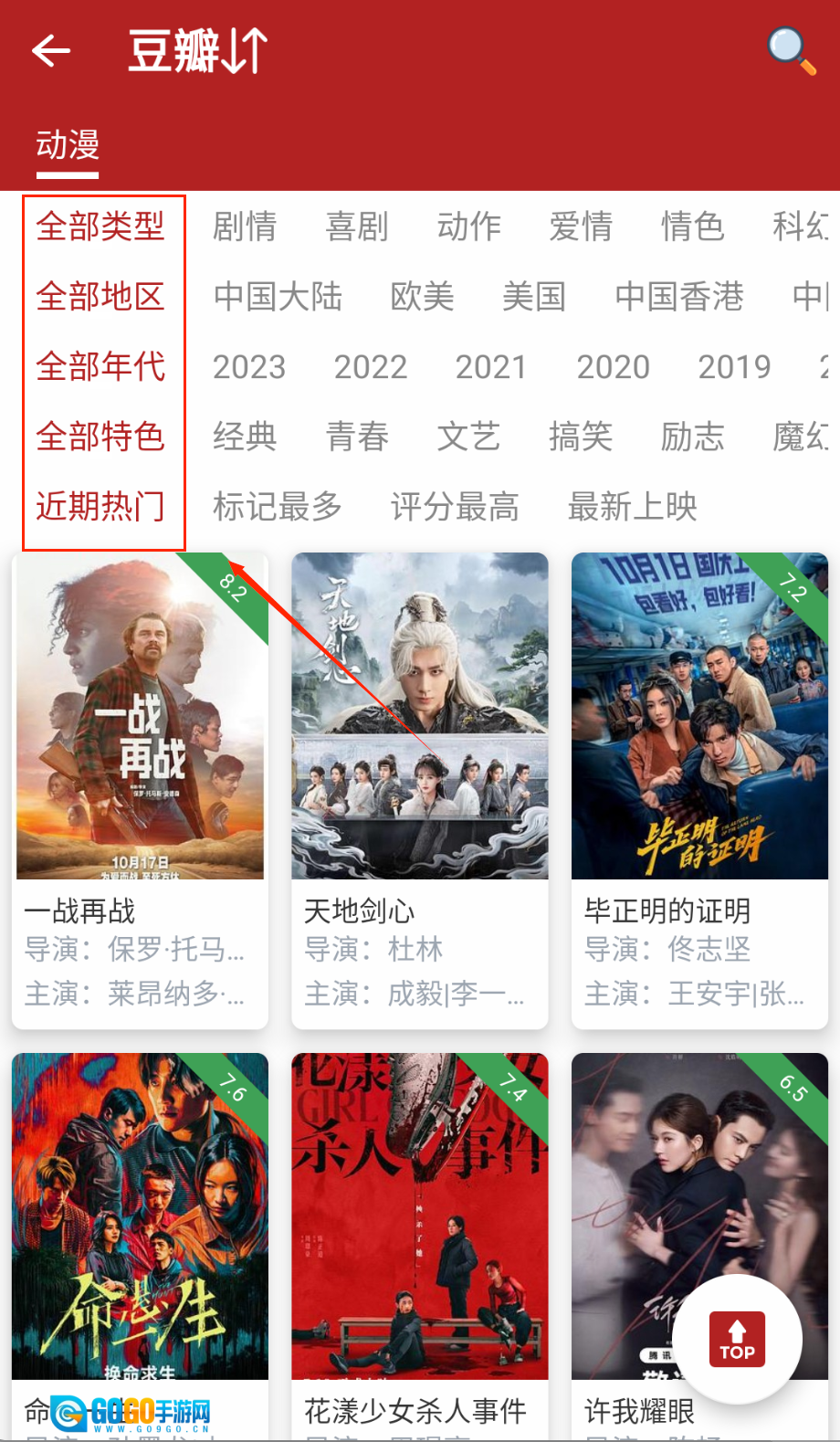Go back using the arrow icon
This screenshot has height=1442, width=840.
pyautogui.click(x=51, y=50)
